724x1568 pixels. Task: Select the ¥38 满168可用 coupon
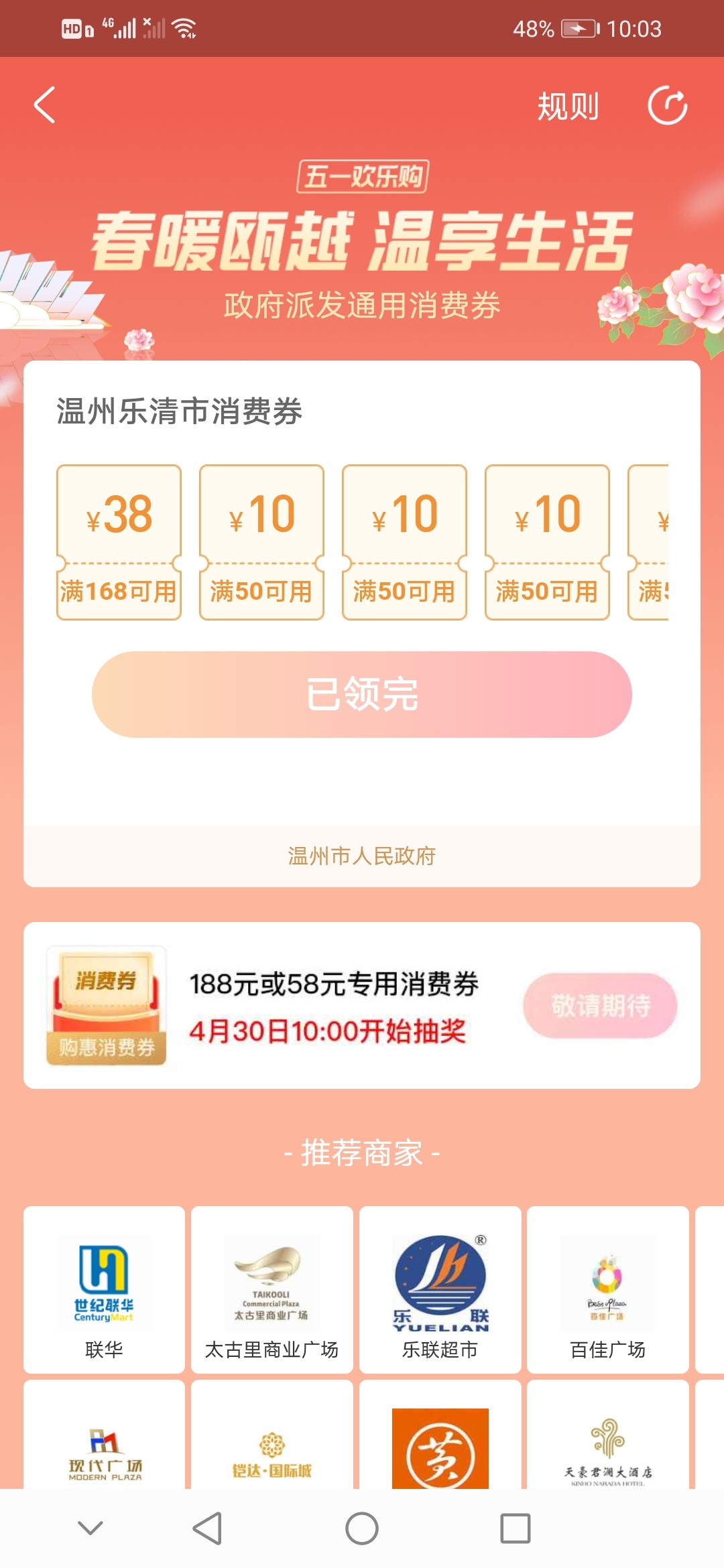tap(119, 542)
